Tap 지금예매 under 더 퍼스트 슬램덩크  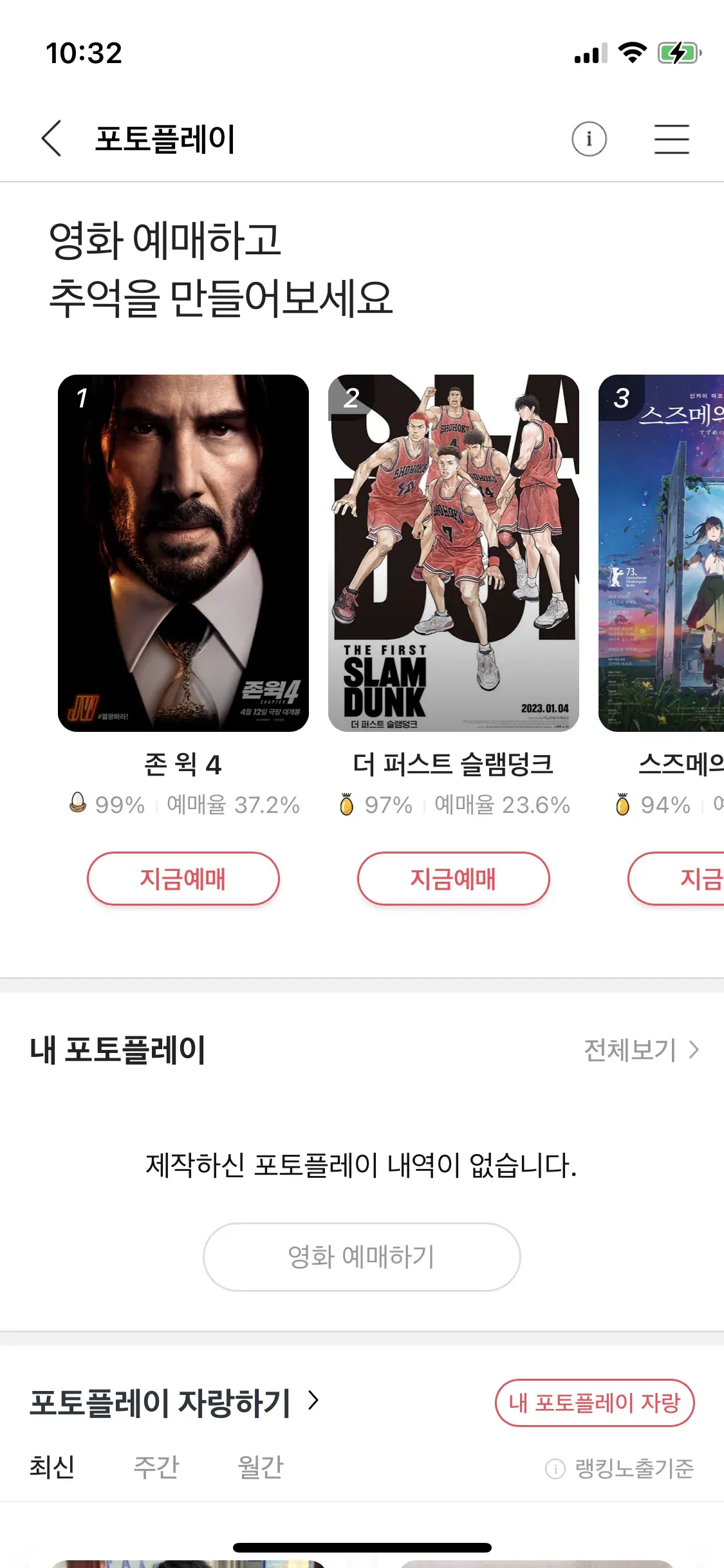[x=453, y=879]
